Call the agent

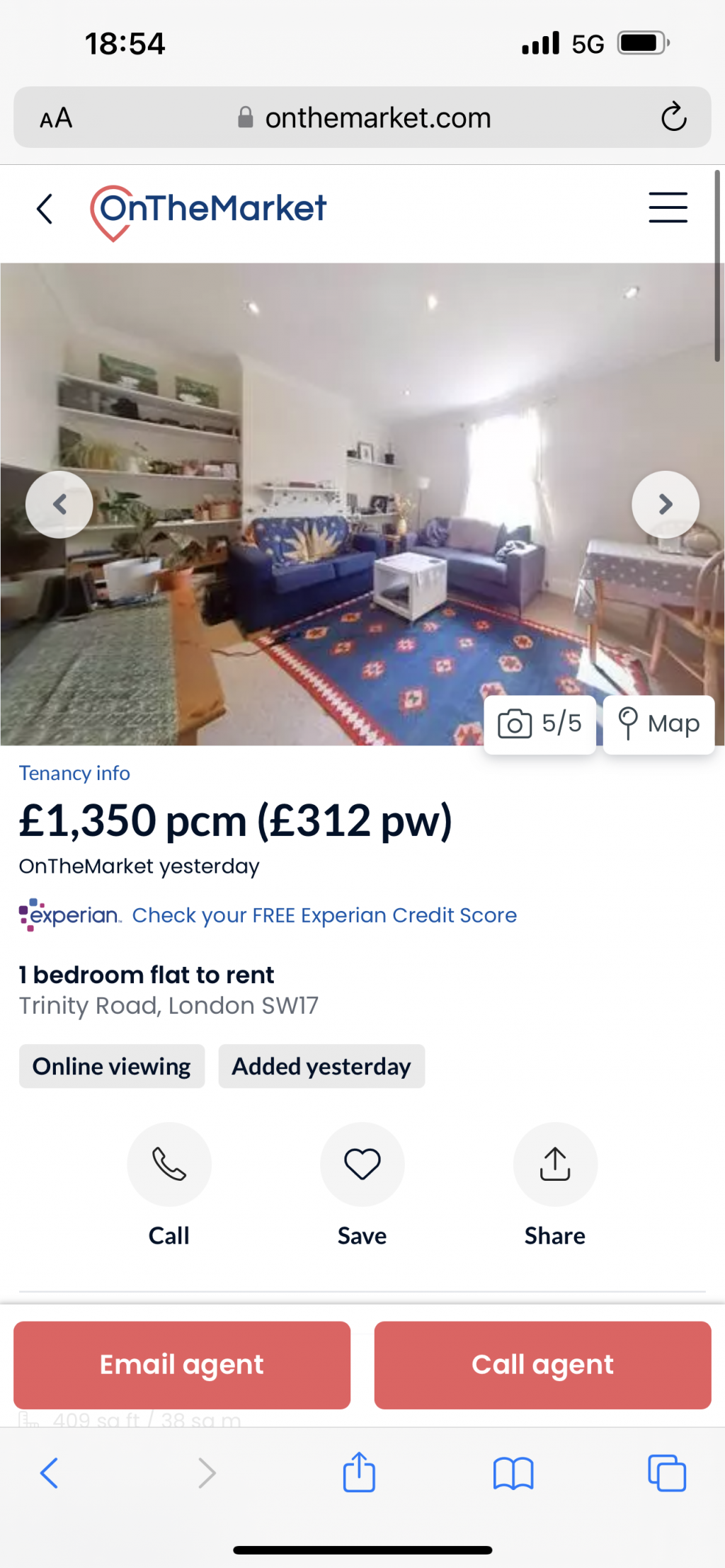point(542,1364)
